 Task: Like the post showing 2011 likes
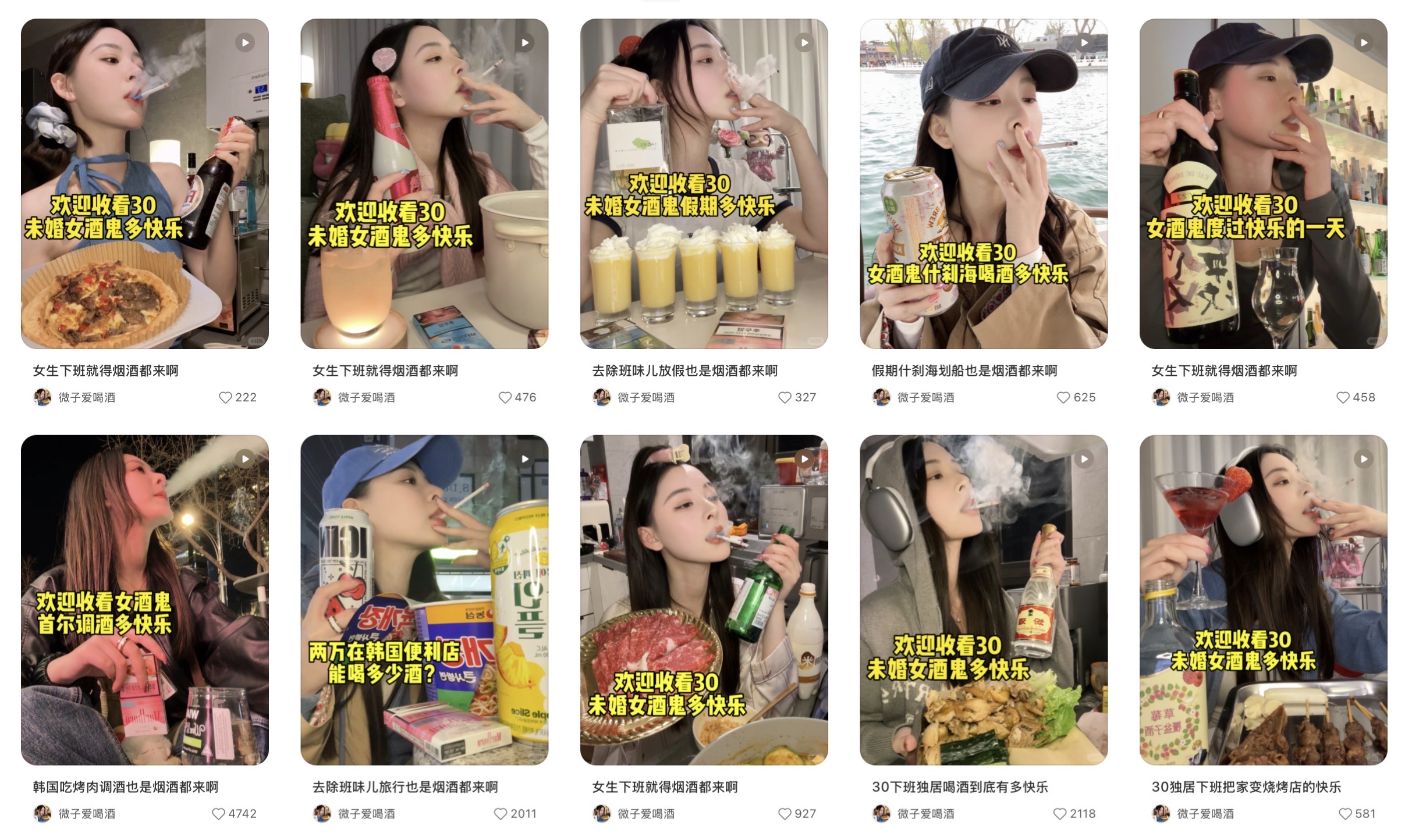click(x=500, y=814)
